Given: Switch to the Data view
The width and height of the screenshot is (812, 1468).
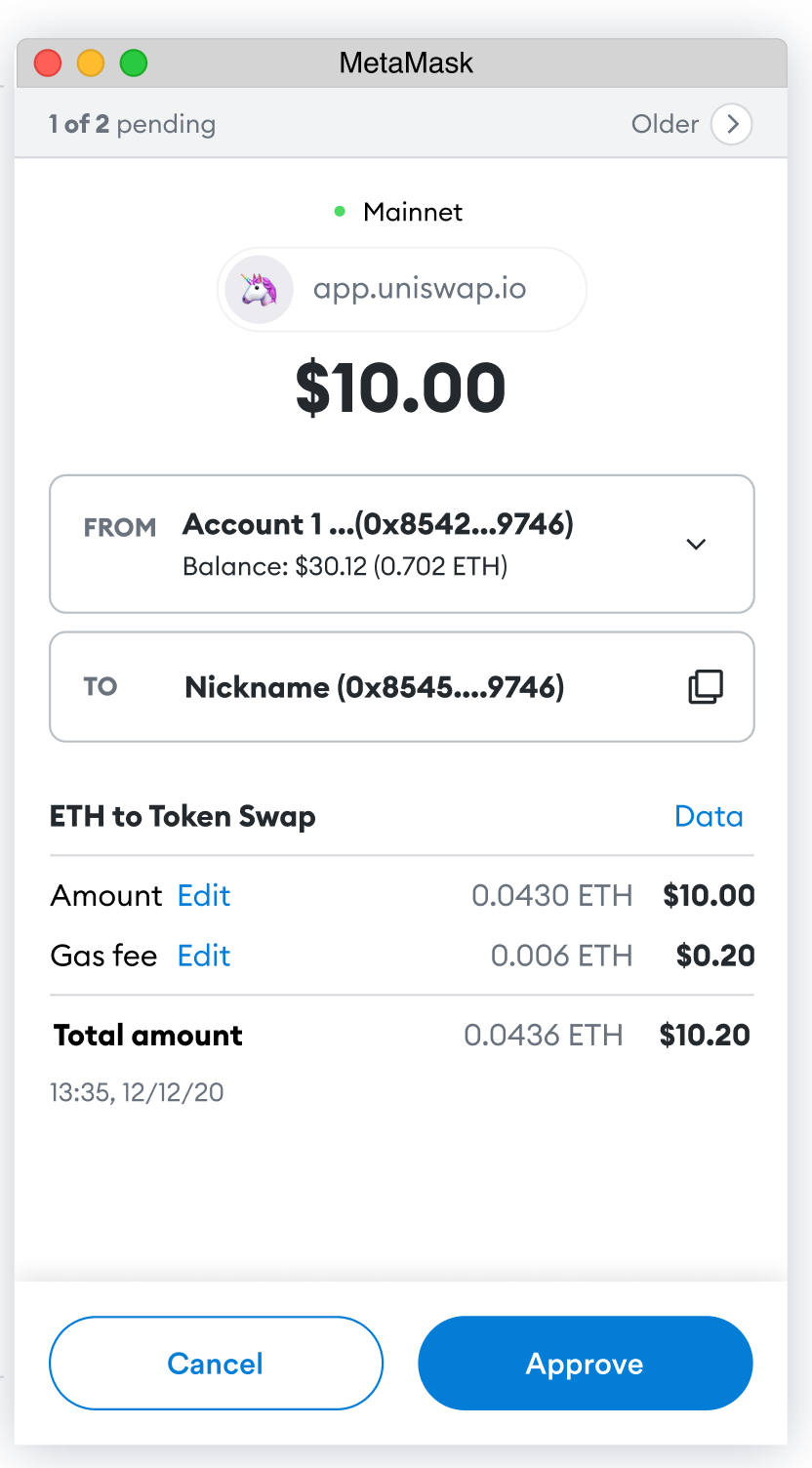Looking at the screenshot, I should (709, 816).
